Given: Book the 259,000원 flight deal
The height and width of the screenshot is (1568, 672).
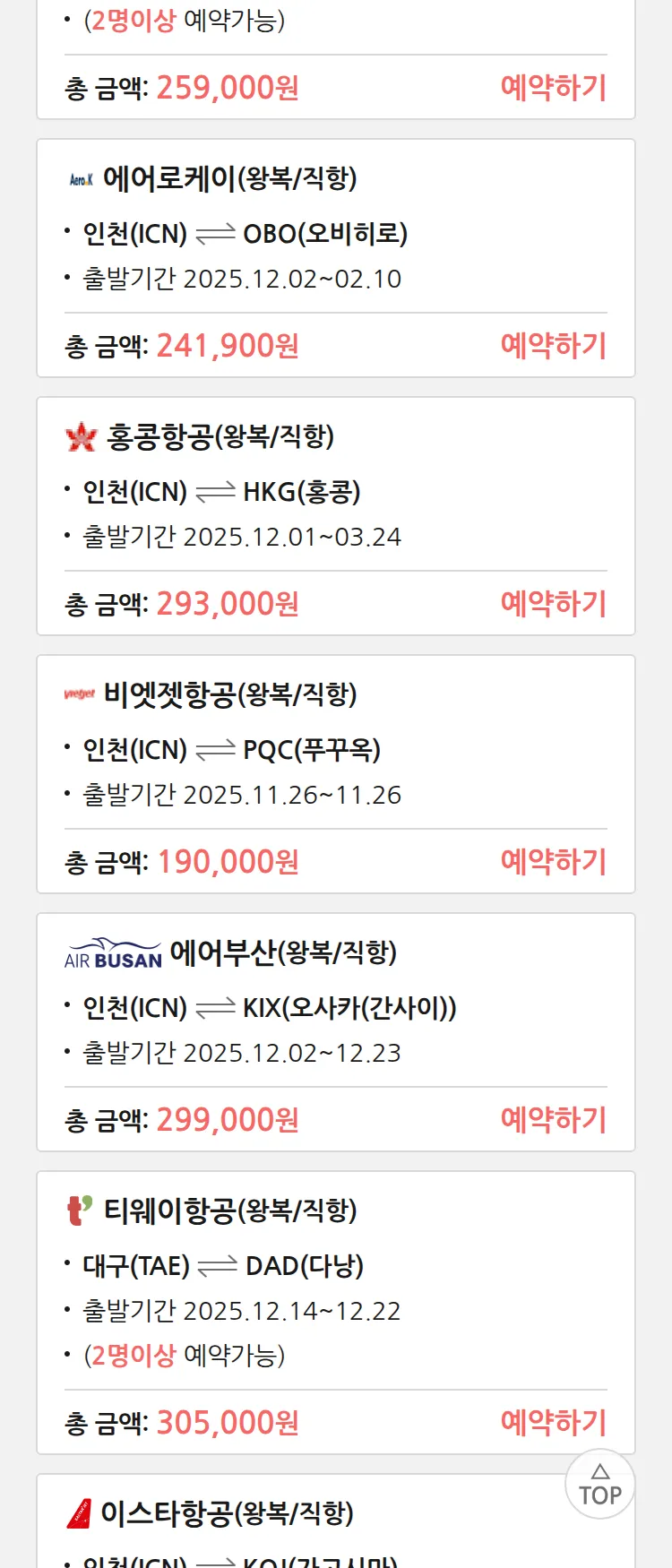Looking at the screenshot, I should click(553, 88).
